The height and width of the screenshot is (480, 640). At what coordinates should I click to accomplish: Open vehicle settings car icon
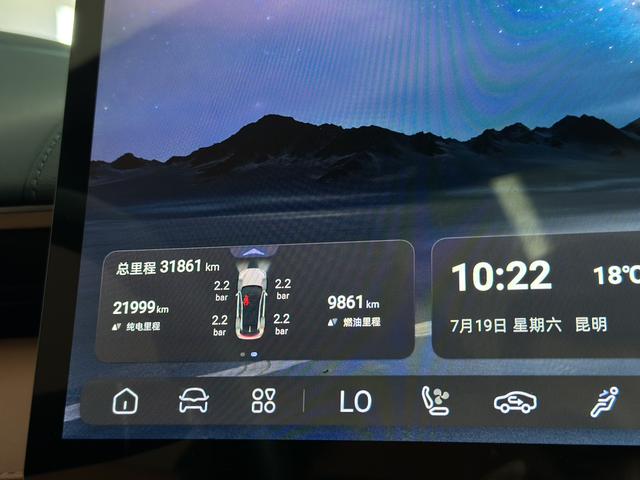(x=193, y=402)
